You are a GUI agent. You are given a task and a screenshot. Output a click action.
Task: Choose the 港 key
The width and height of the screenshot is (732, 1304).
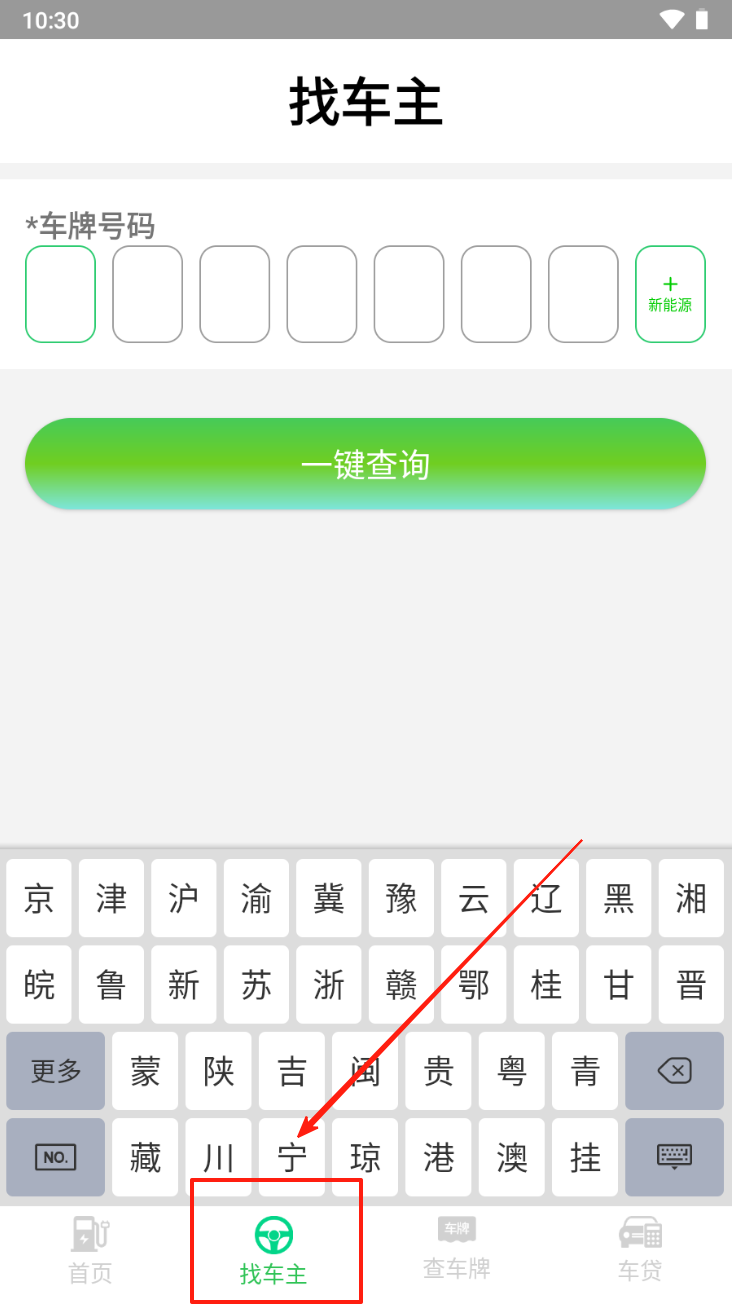(439, 1157)
